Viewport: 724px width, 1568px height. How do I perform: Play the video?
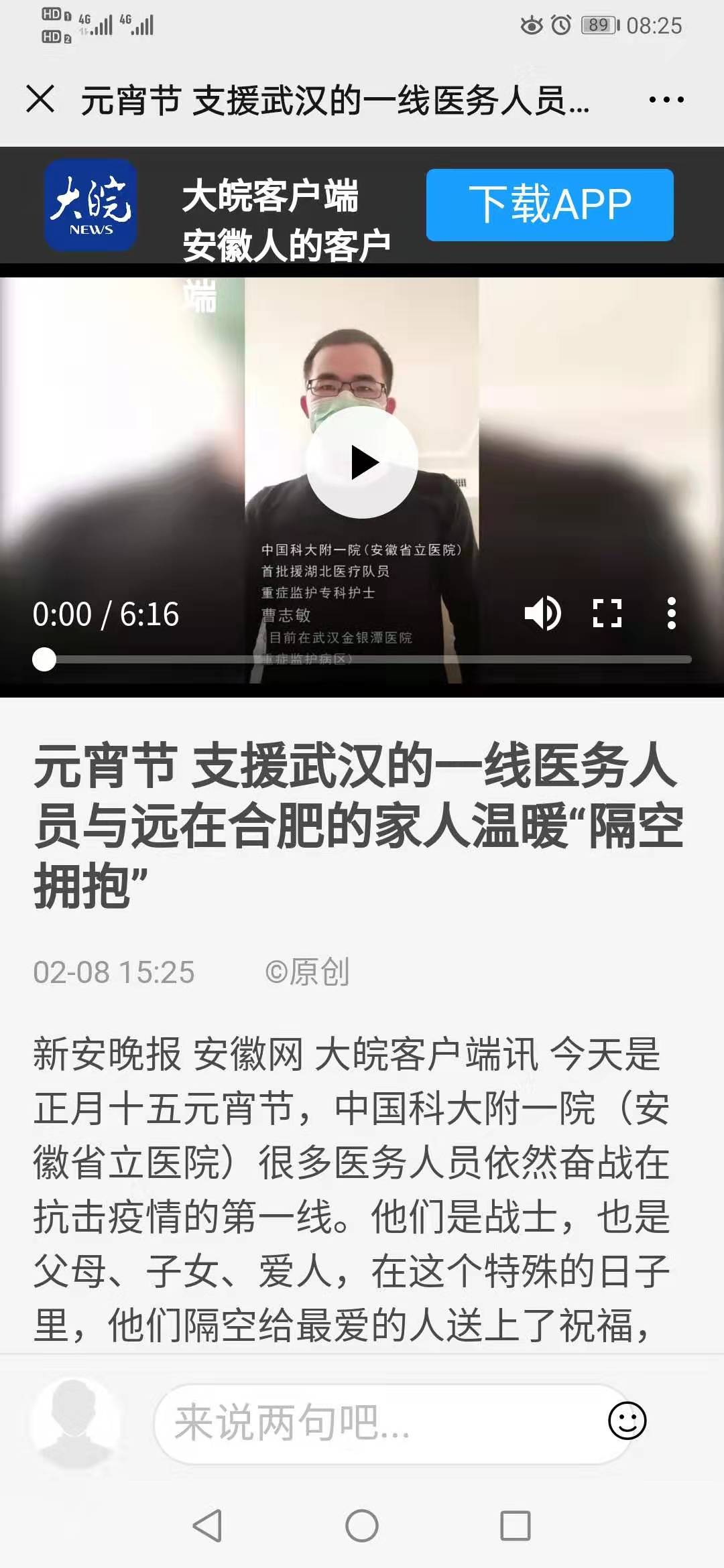tap(363, 462)
